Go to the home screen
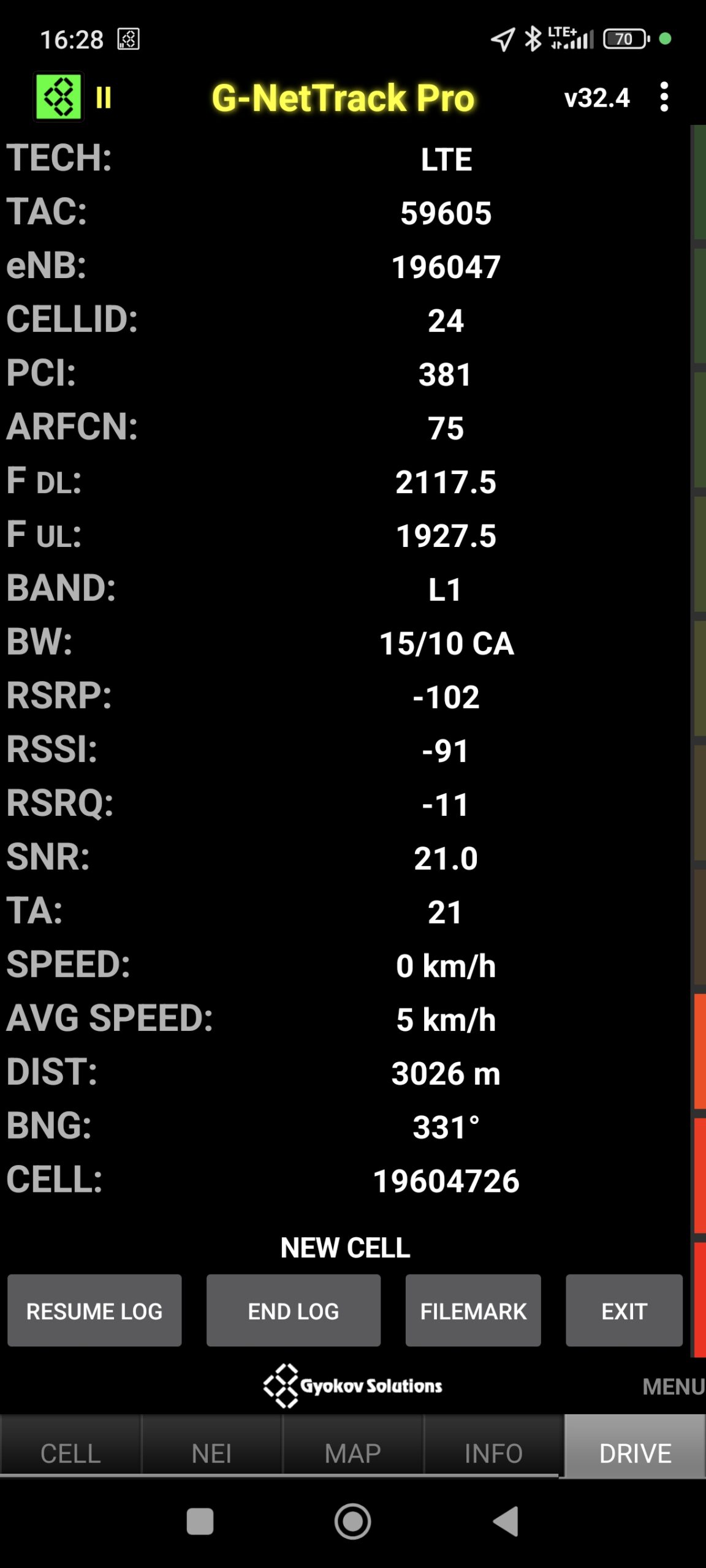This screenshot has height=1568, width=706. click(x=352, y=1521)
